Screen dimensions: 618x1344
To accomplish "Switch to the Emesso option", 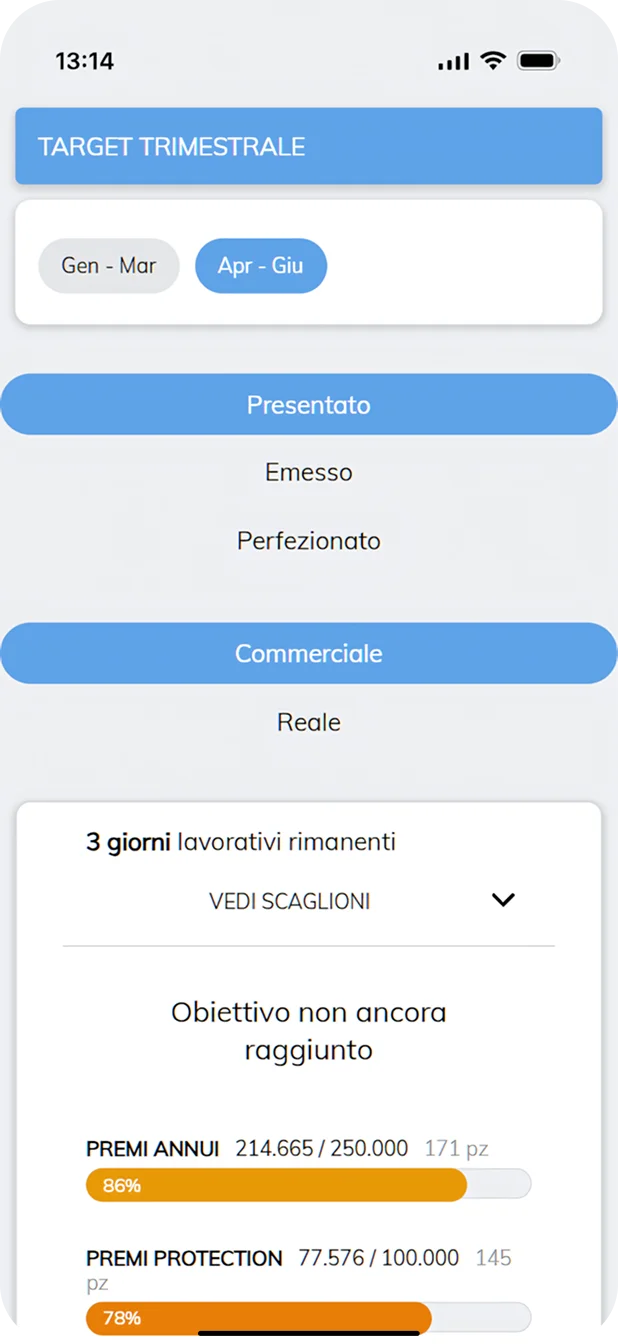I will point(308,472).
